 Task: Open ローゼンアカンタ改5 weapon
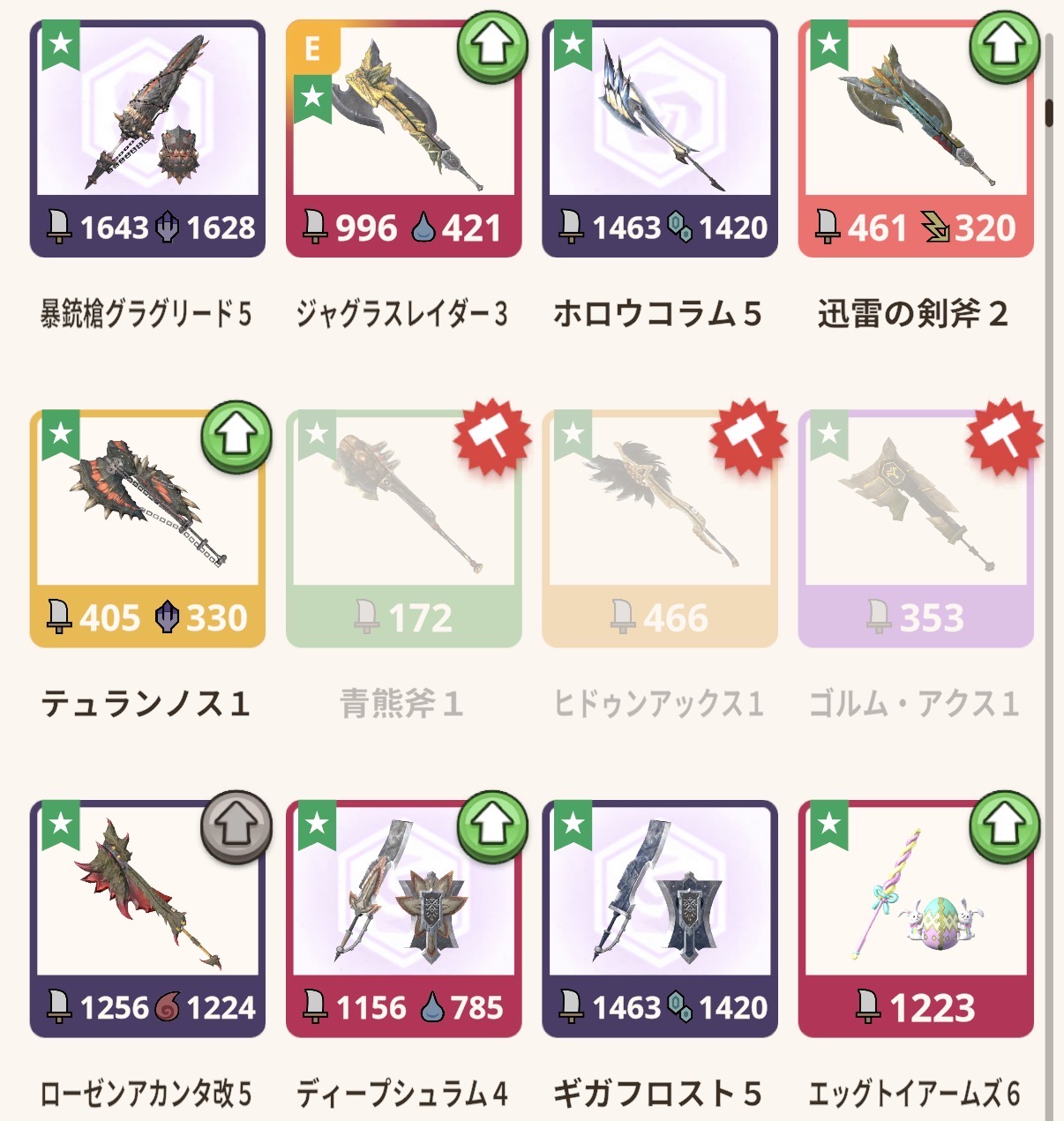[x=147, y=918]
